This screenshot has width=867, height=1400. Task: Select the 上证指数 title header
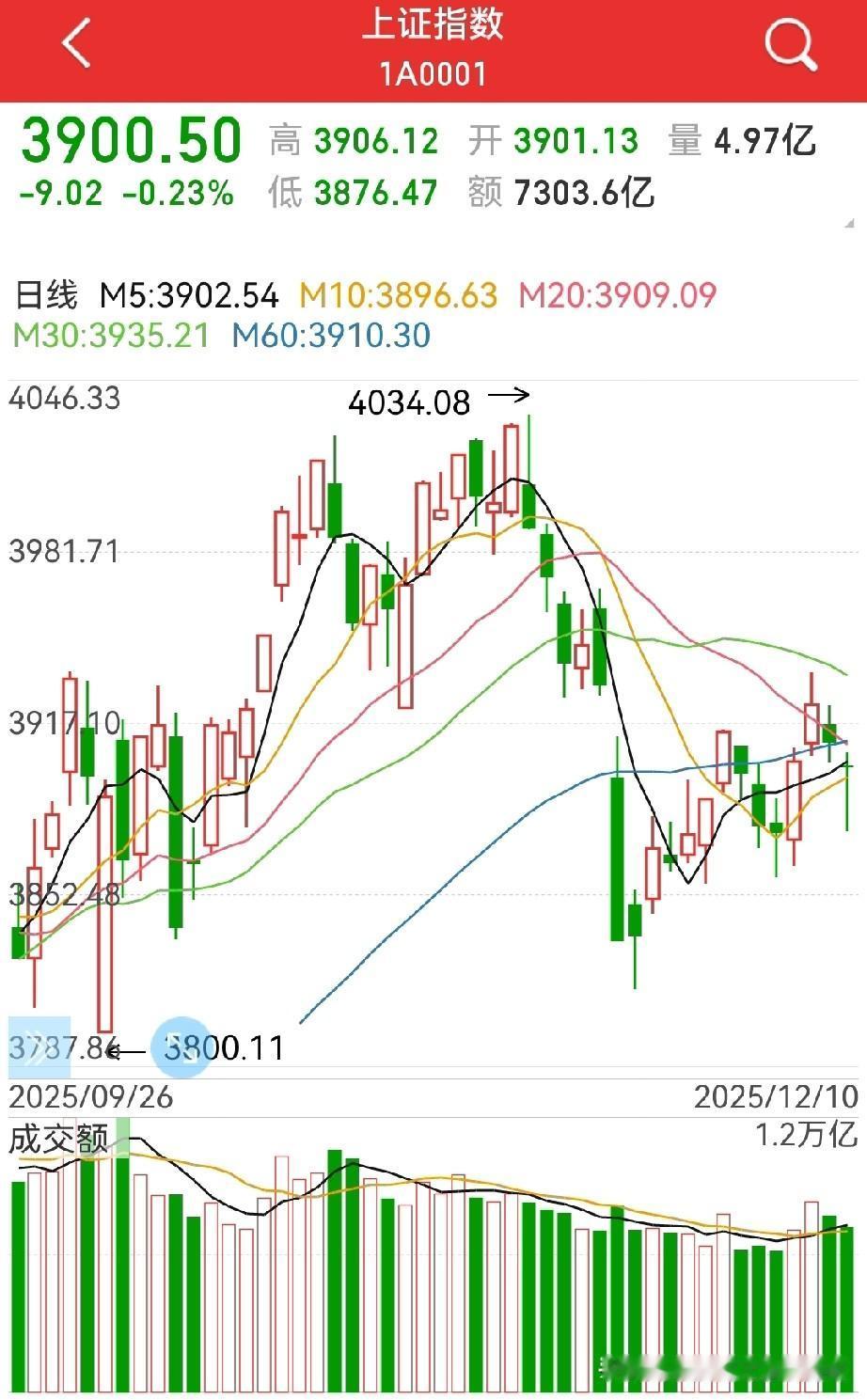point(433,28)
